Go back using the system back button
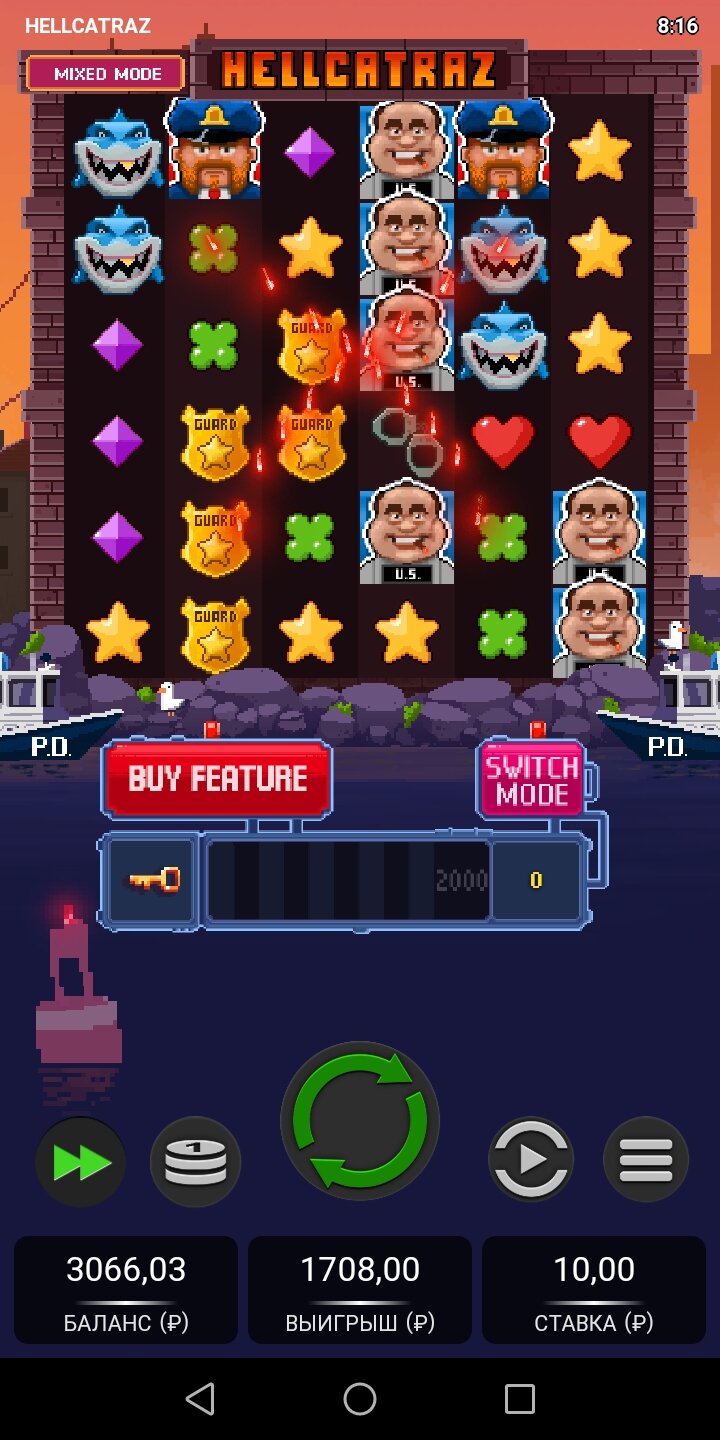Screen dimensions: 720x1440 coord(200,1399)
